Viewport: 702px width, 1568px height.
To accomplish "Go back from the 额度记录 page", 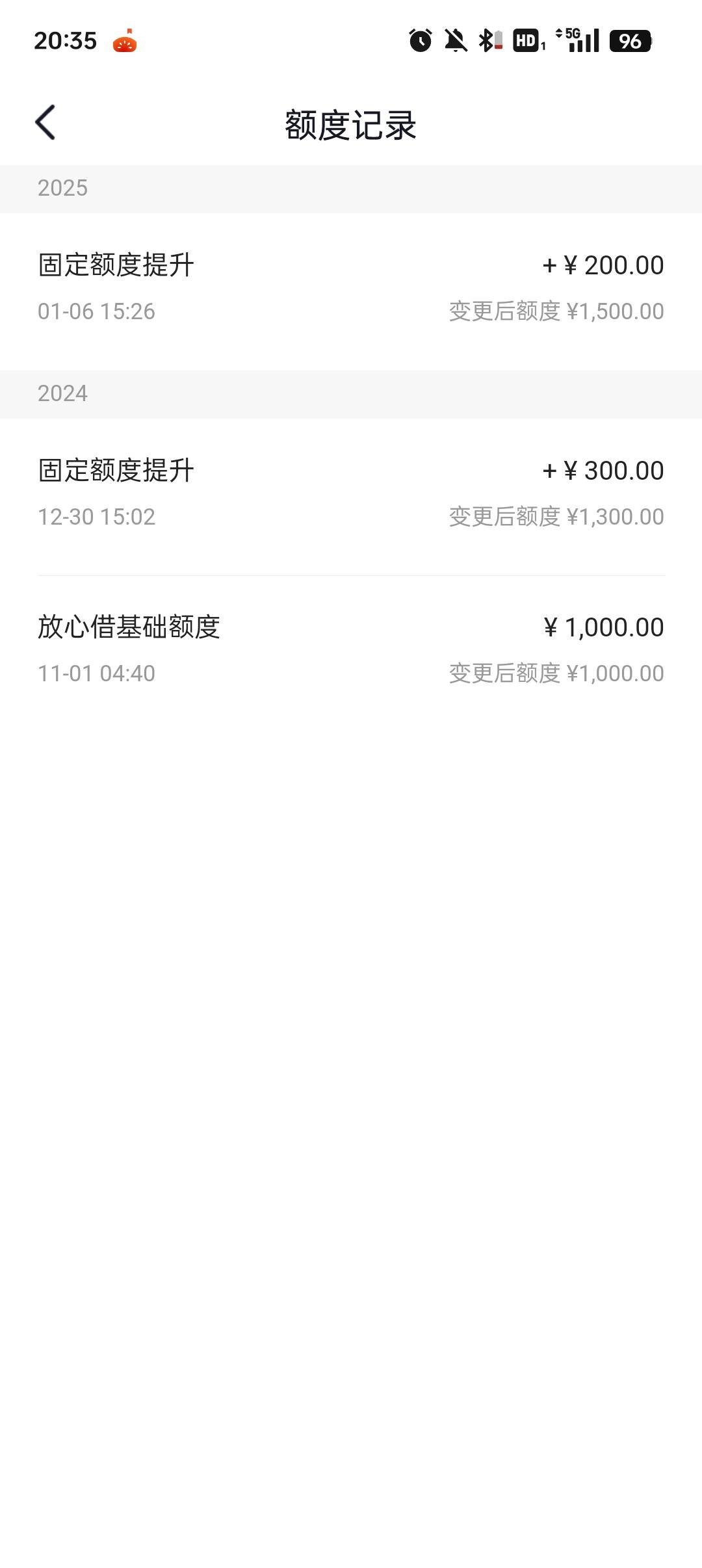I will pos(45,122).
